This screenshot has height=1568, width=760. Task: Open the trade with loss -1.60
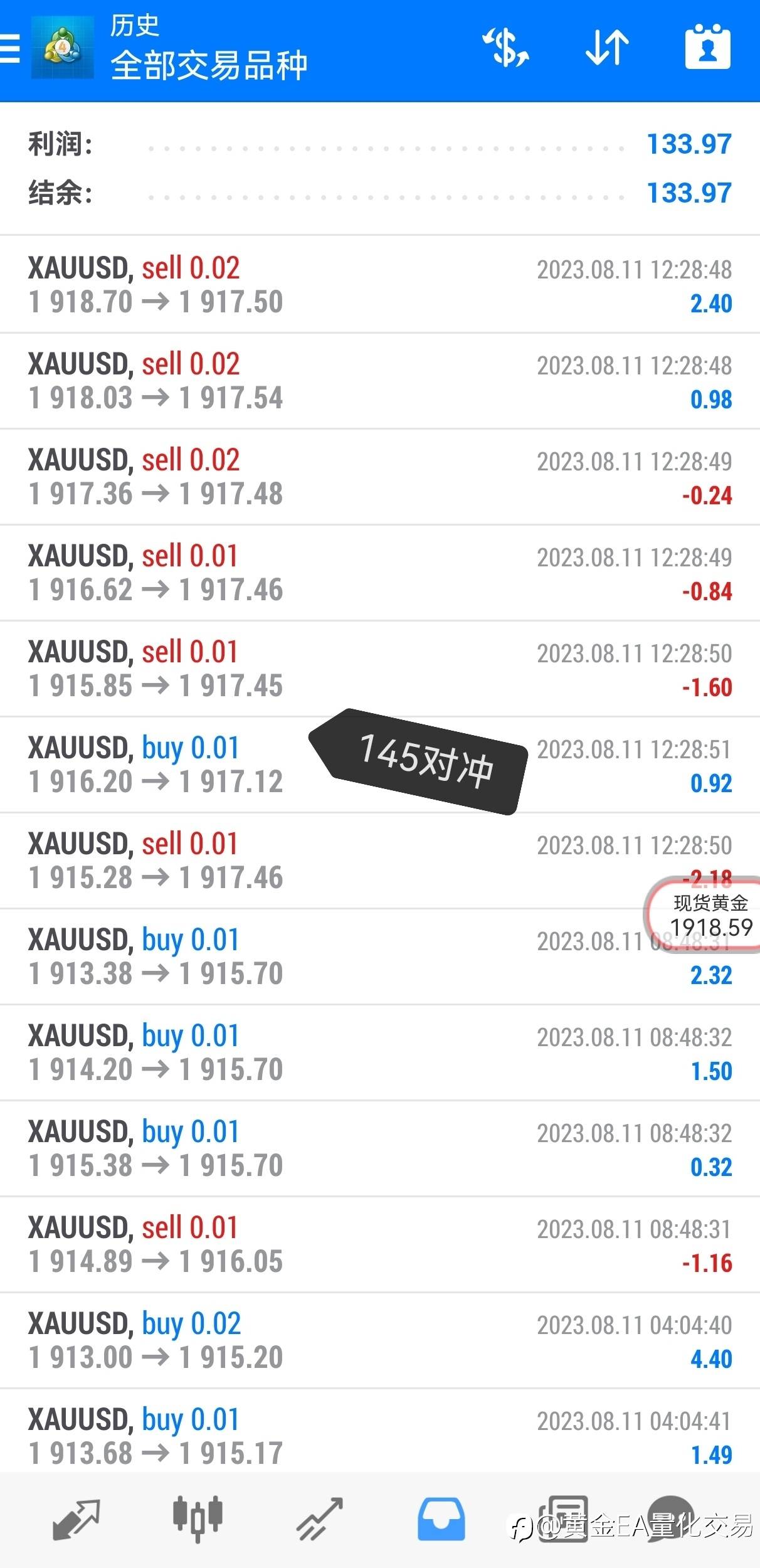(x=380, y=669)
